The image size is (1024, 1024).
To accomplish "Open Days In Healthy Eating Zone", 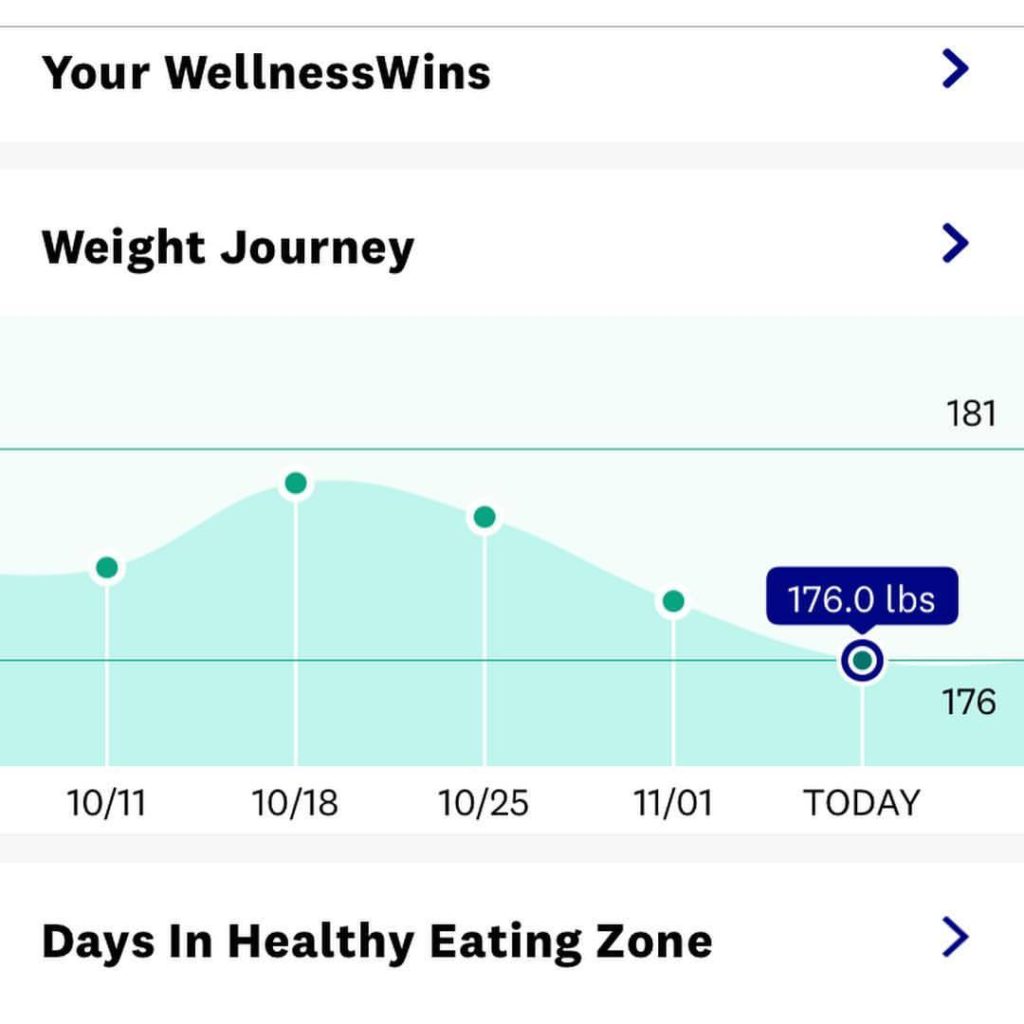I will pos(955,938).
